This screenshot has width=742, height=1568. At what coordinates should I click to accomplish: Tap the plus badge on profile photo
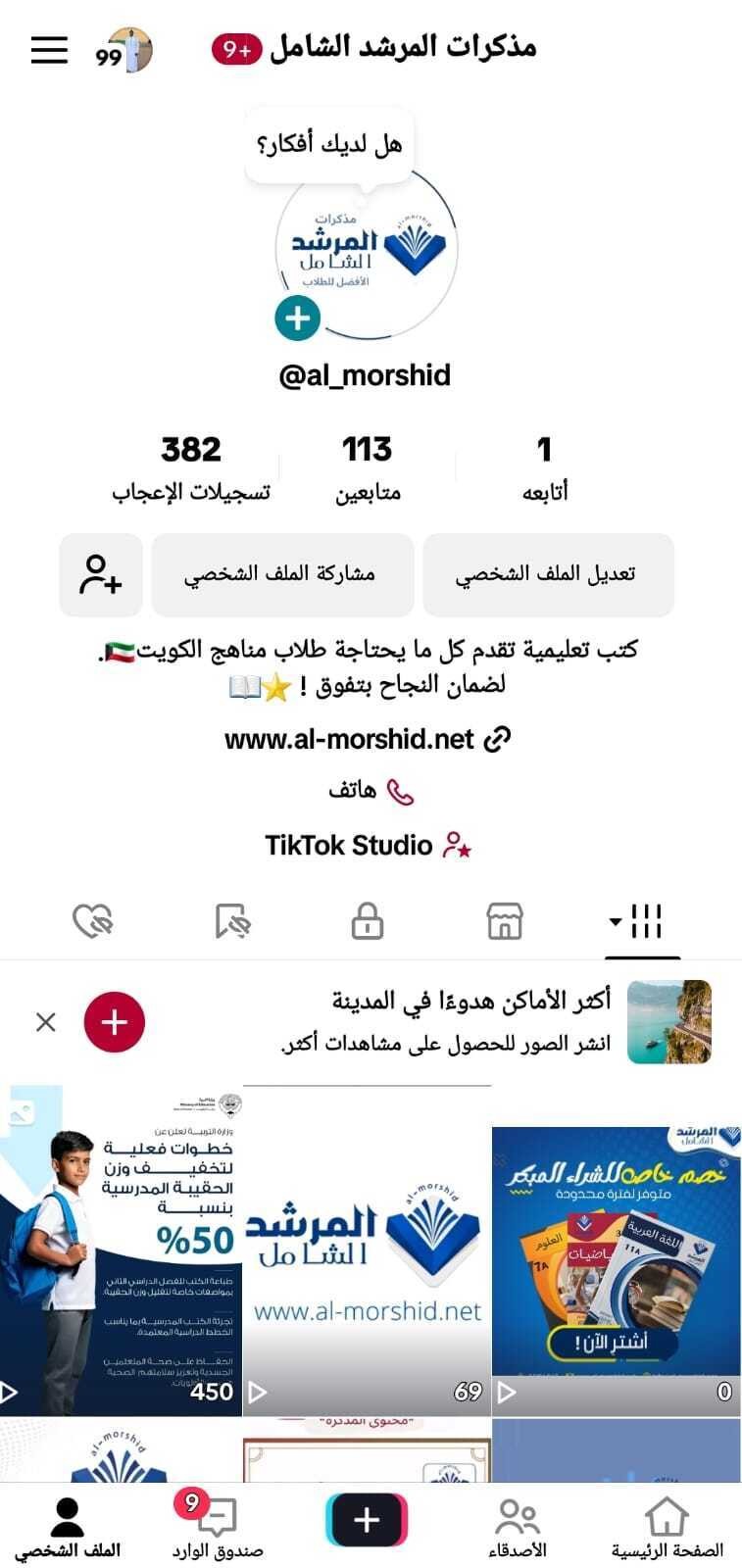(297, 318)
